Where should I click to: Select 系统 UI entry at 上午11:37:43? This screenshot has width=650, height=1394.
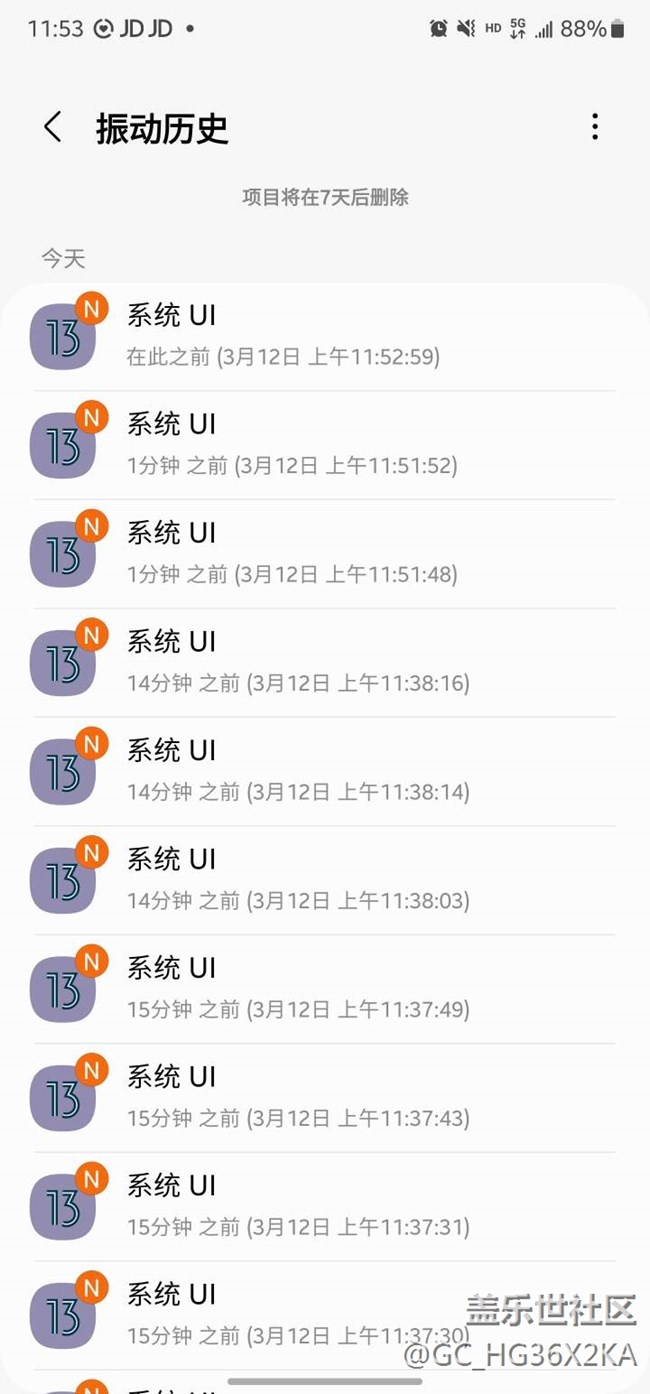325,1099
